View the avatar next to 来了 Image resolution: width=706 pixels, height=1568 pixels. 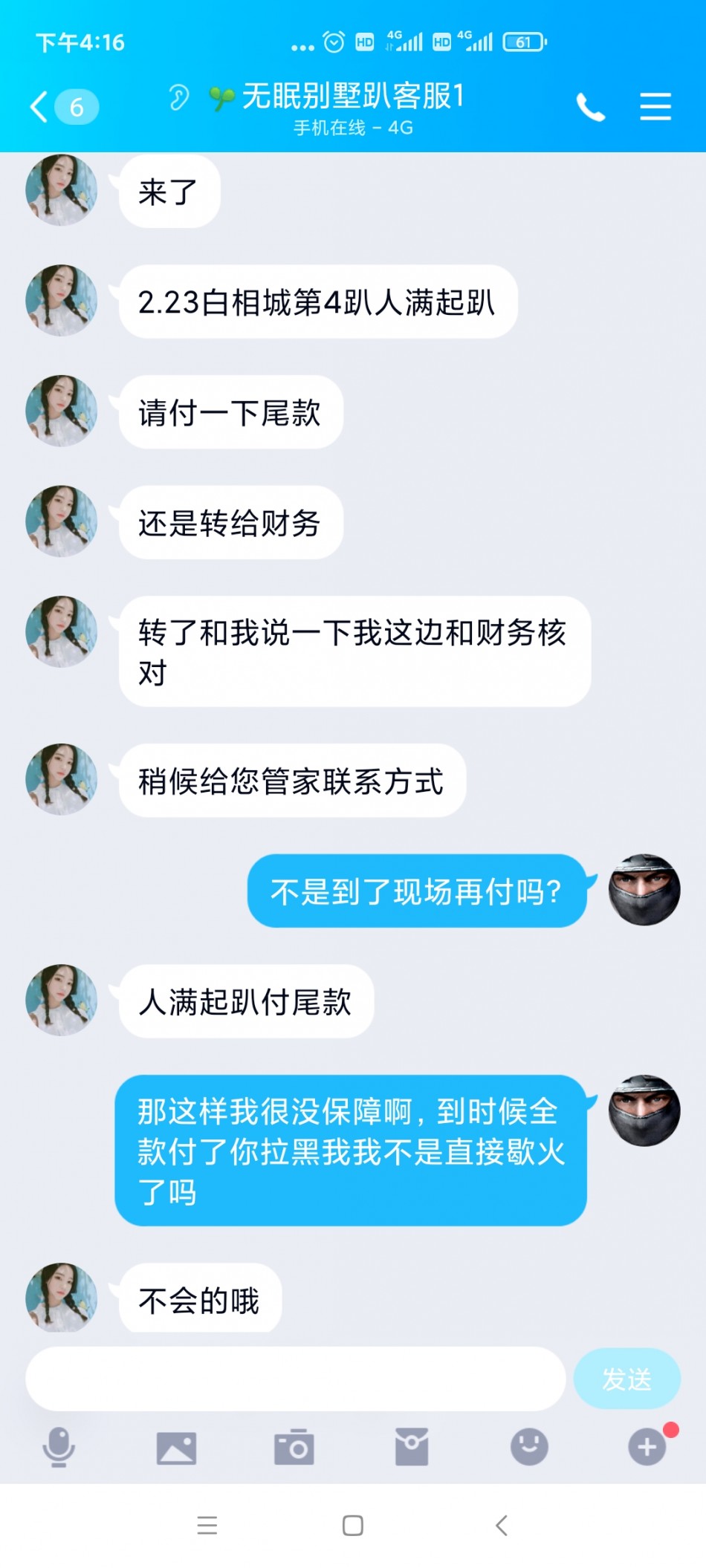tap(62, 190)
